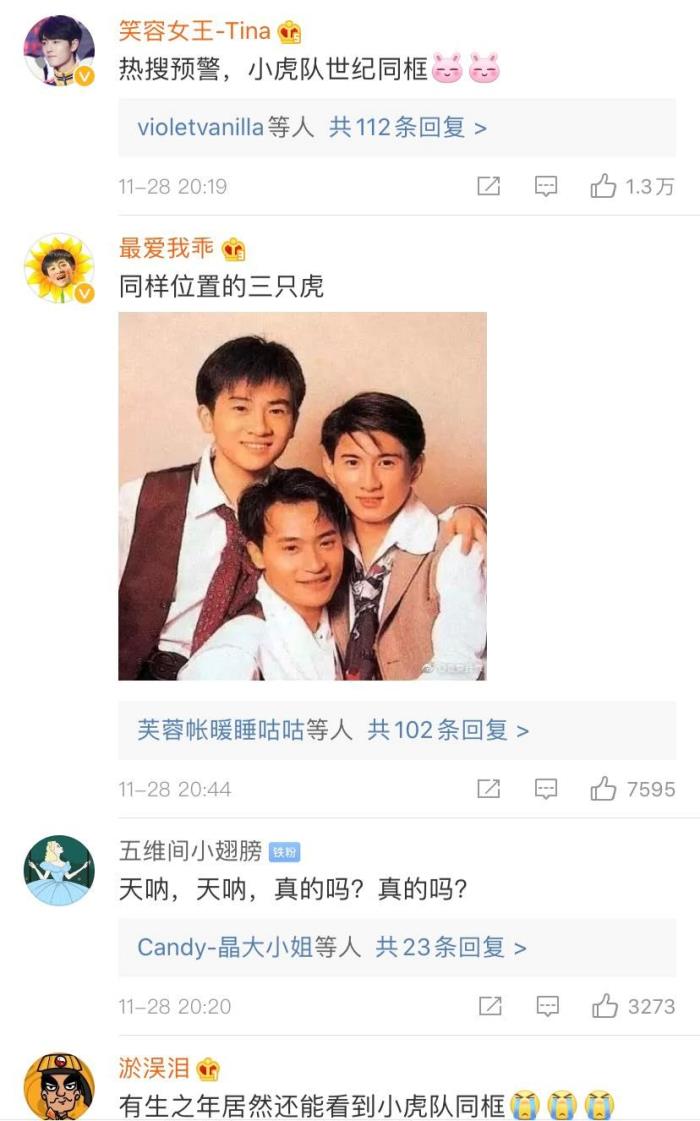
Task: Repost 五维间小翅膀's comment
Action: point(490,1006)
